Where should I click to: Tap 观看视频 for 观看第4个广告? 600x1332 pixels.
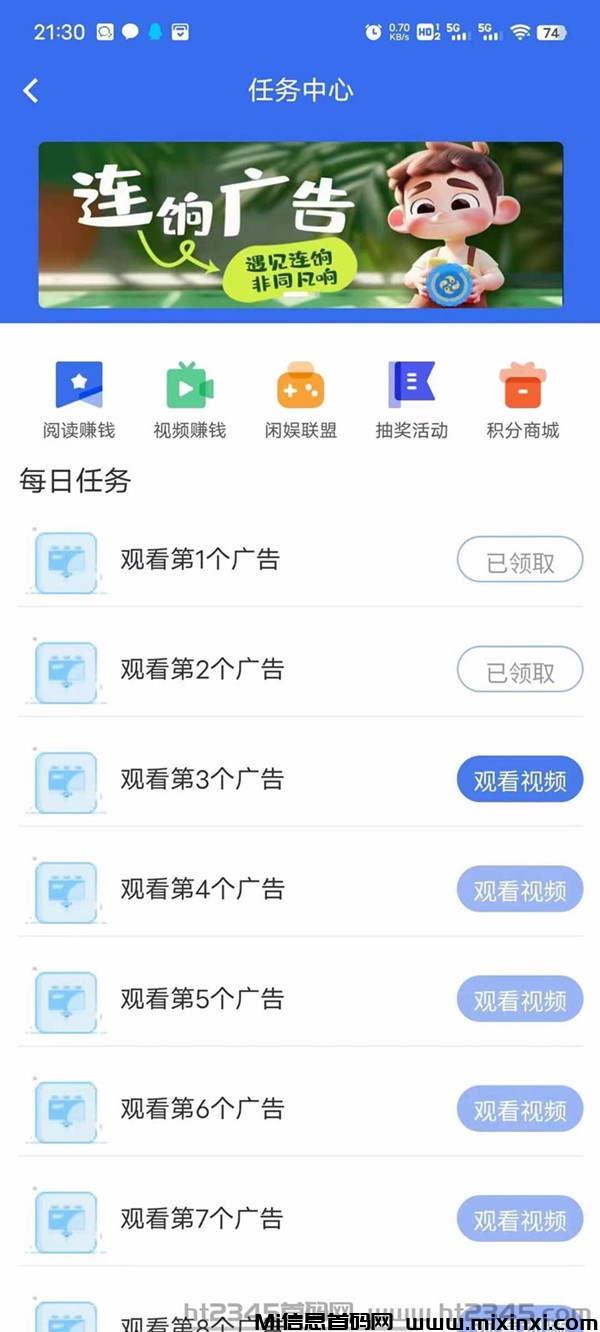[x=520, y=890]
